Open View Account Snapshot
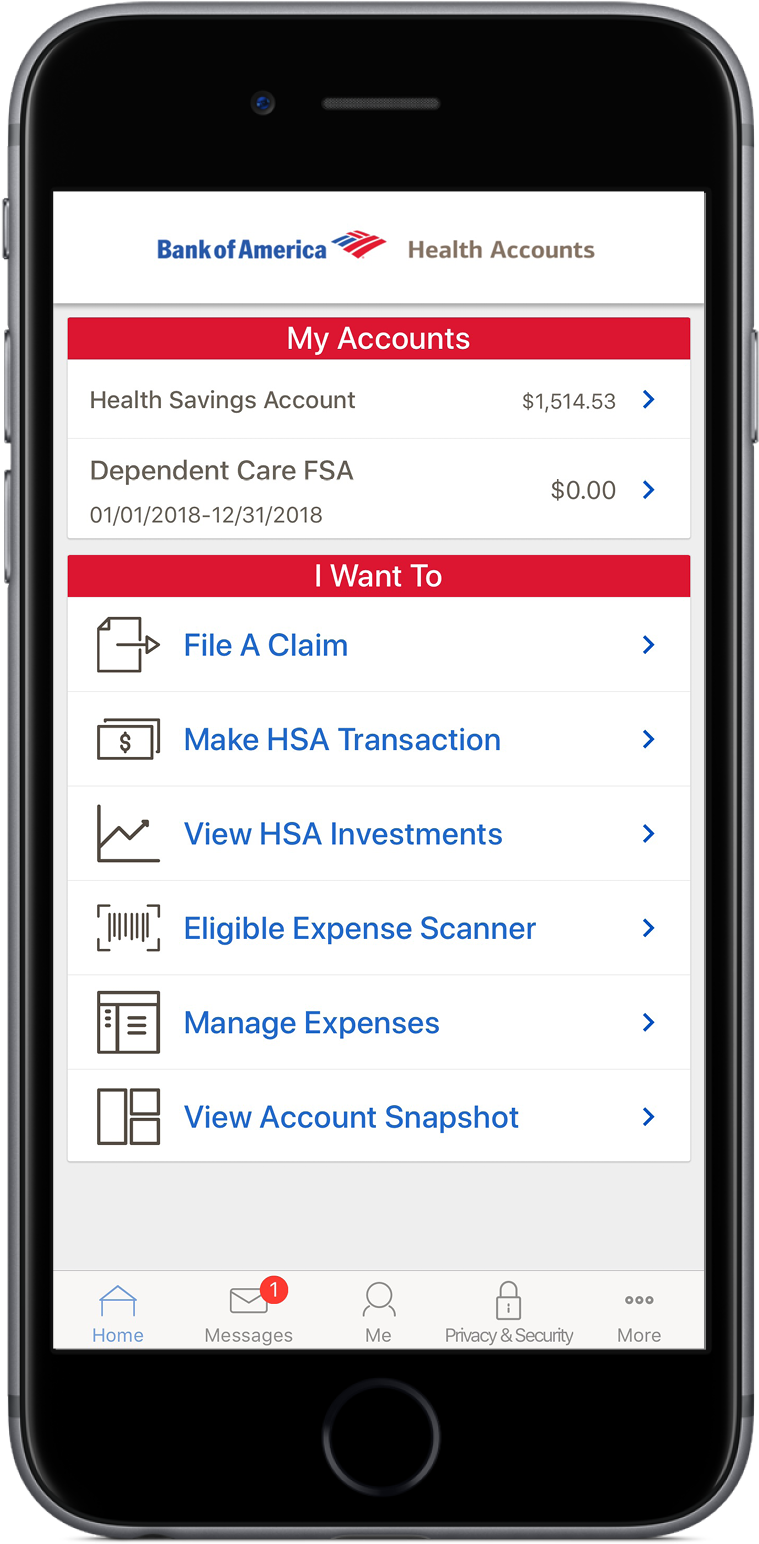This screenshot has width=759, height=1544. (x=378, y=1117)
